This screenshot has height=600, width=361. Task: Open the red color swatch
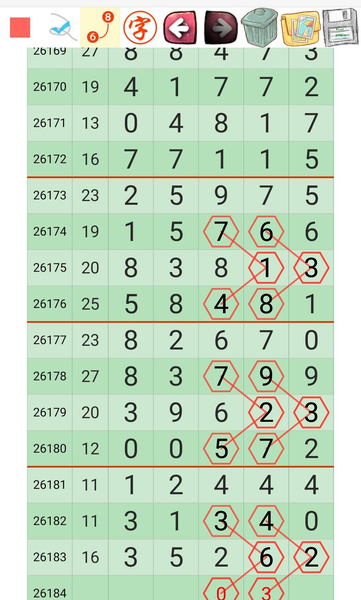[x=20, y=28]
